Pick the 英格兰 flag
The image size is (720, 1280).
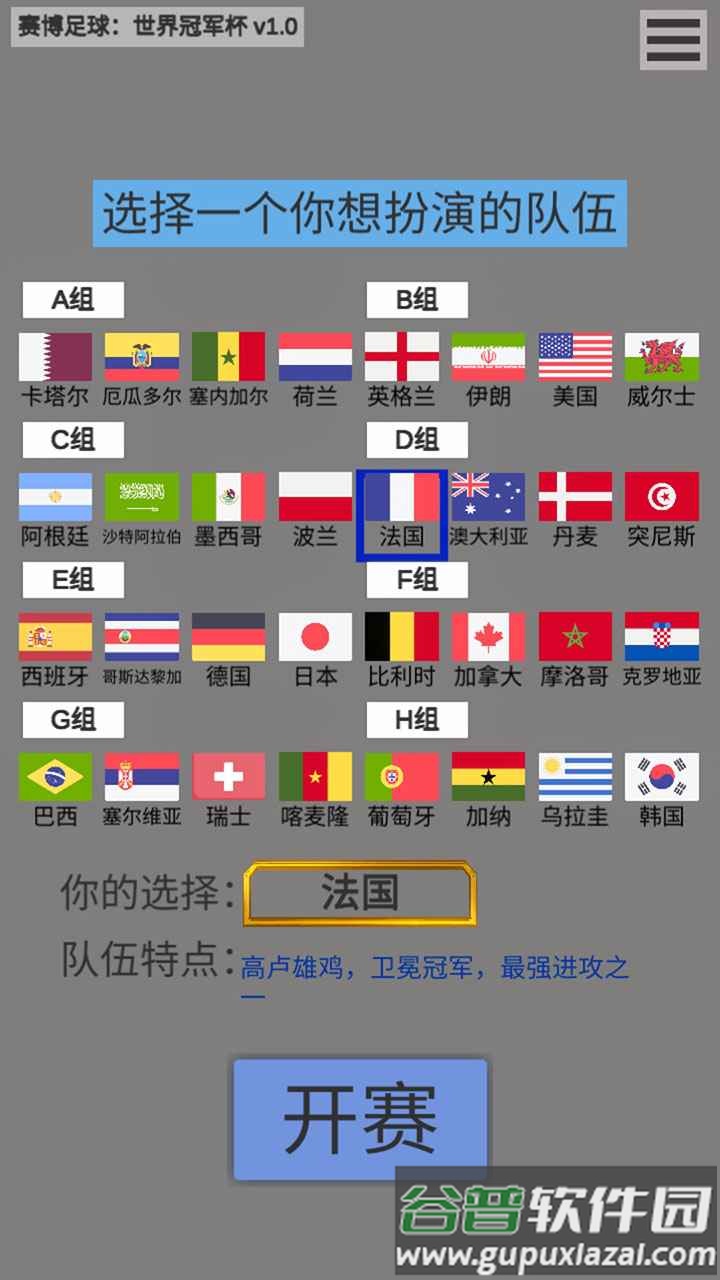(402, 357)
